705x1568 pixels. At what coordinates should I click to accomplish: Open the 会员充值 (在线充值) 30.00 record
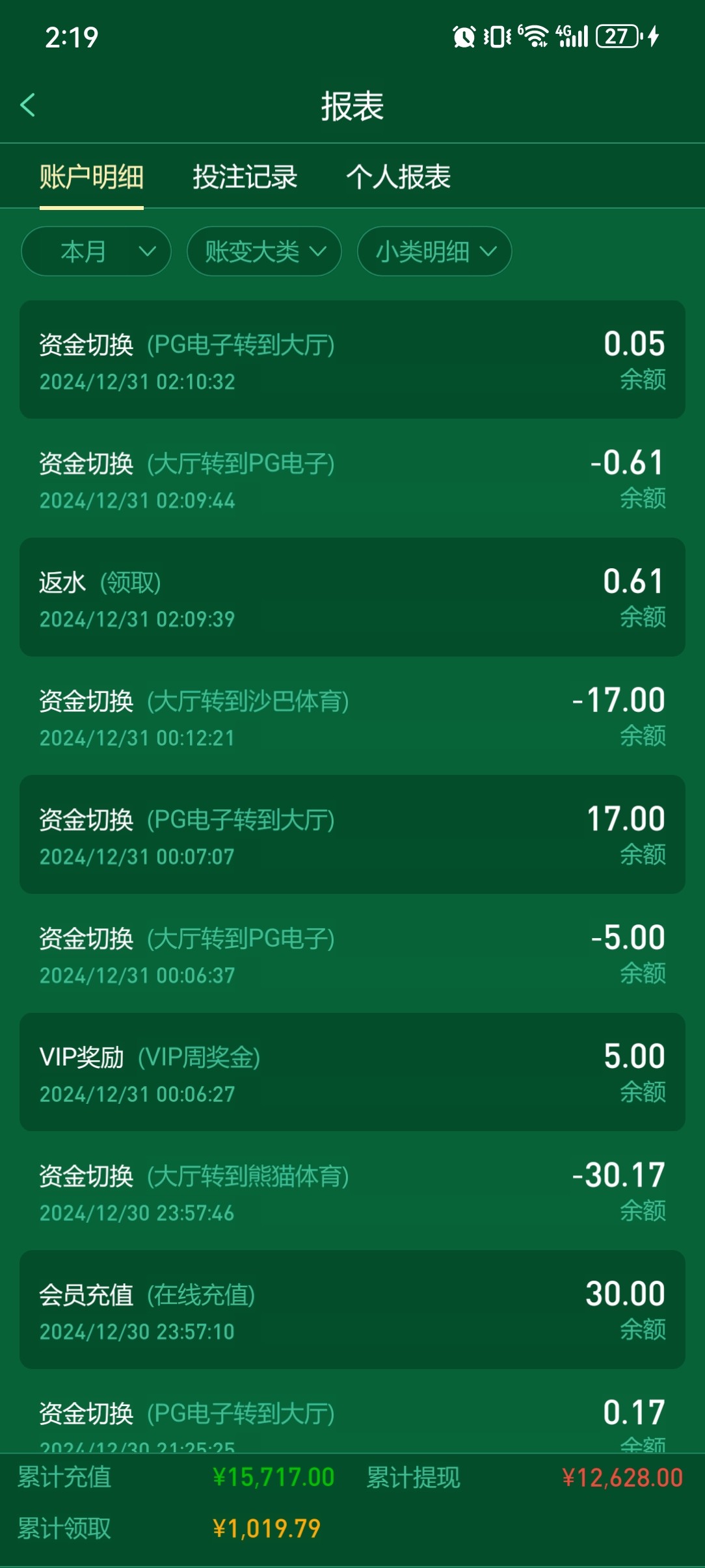coord(352,1309)
